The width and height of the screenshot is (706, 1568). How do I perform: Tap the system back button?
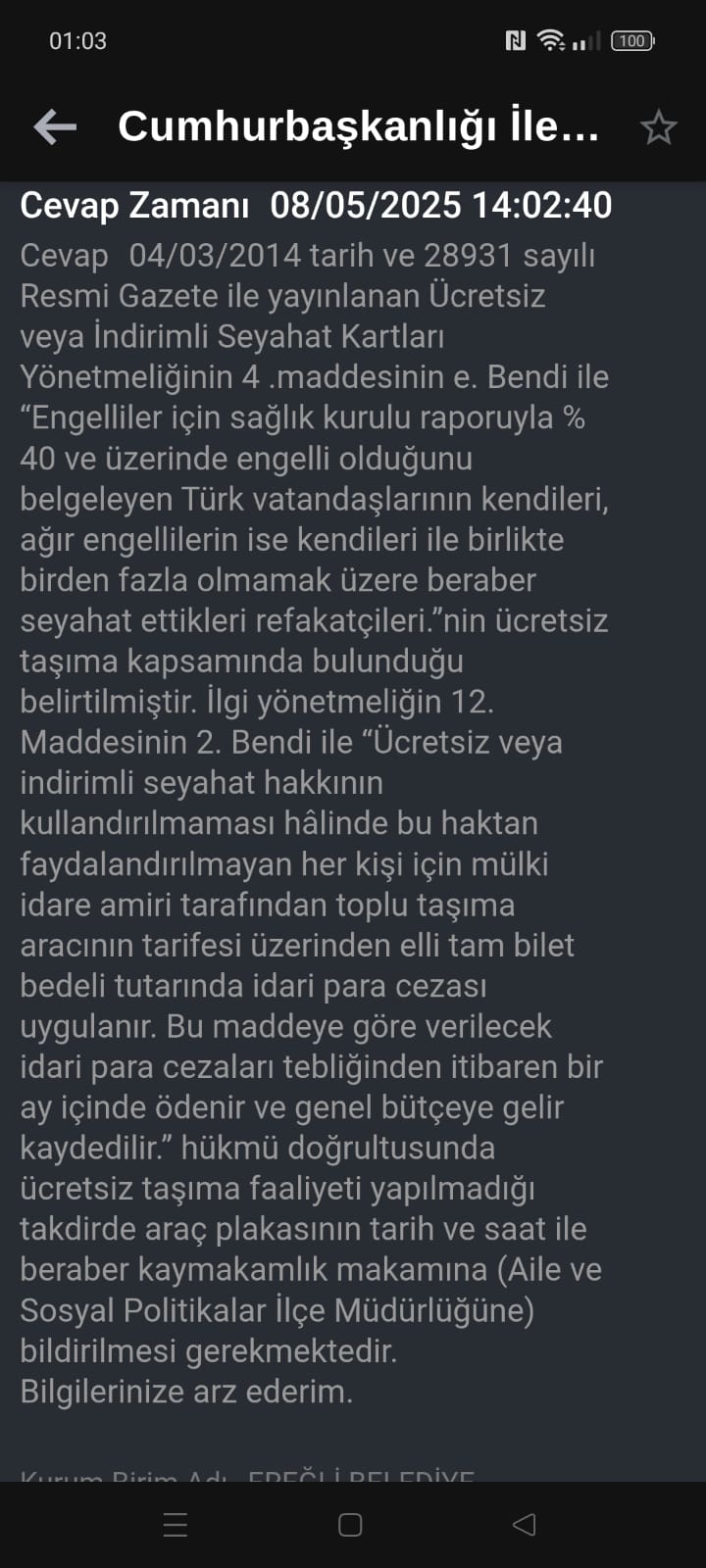[525, 1525]
